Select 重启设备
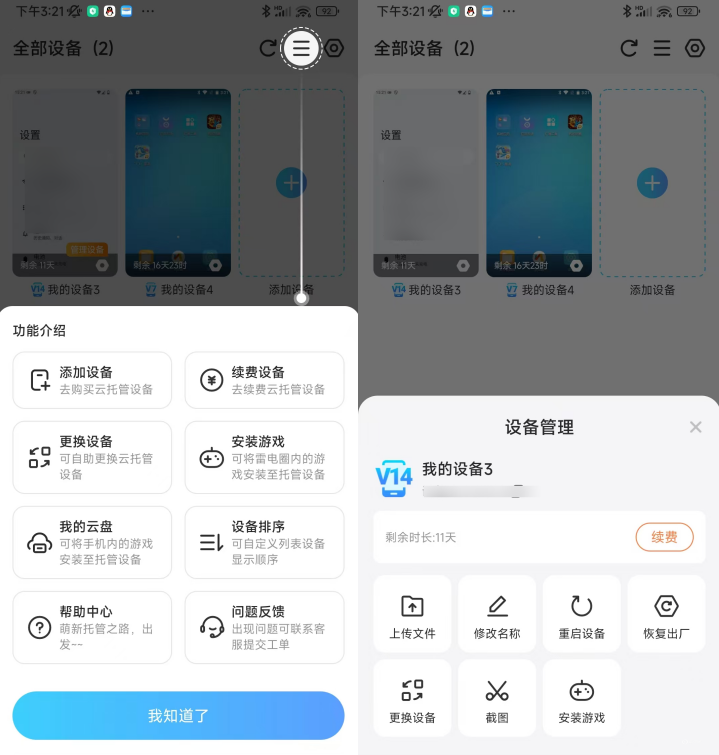The image size is (719, 755). tap(581, 614)
